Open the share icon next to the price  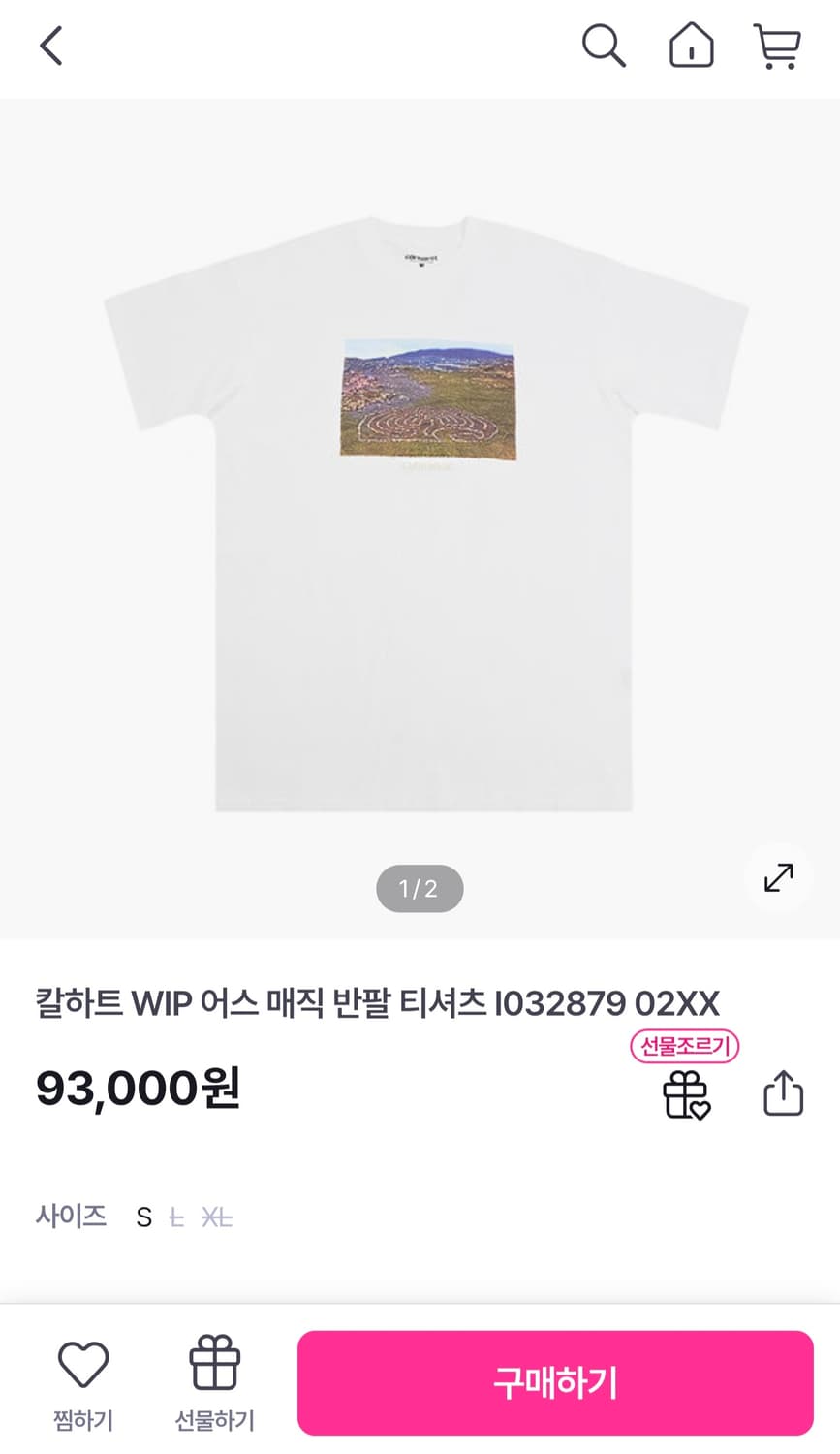[x=782, y=1092]
